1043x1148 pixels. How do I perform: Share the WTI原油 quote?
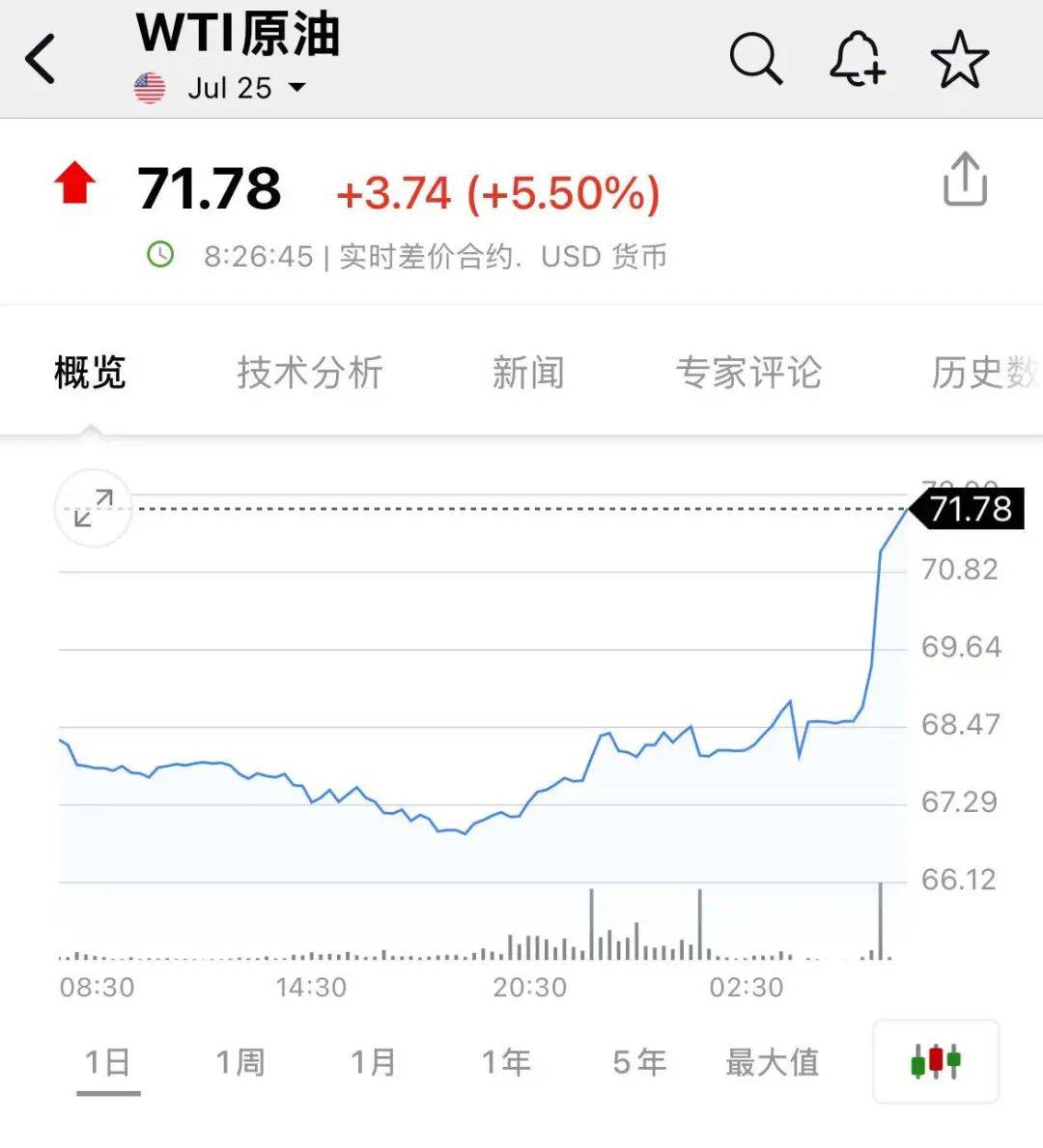click(x=965, y=180)
